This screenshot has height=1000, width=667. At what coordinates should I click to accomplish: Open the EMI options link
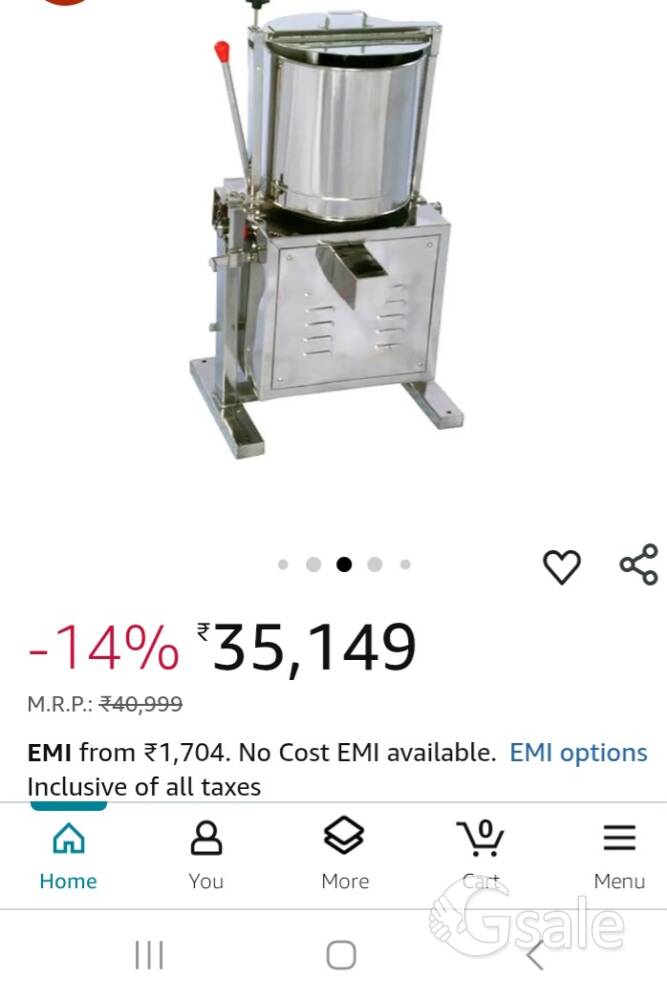pos(578,752)
